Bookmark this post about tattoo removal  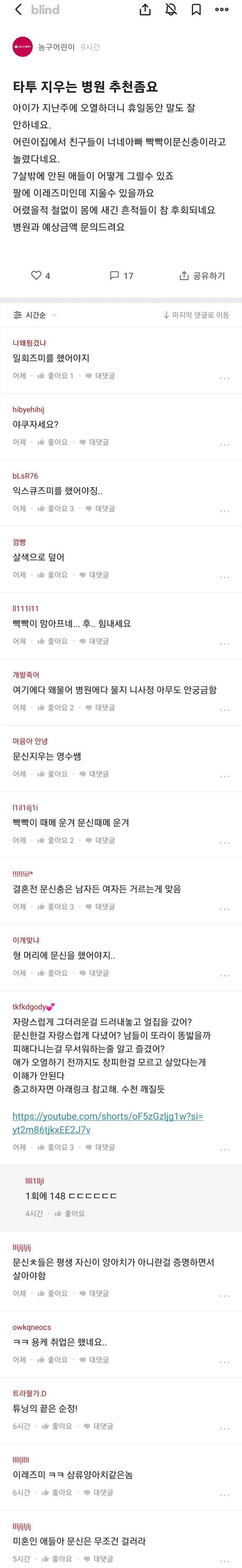click(196, 10)
